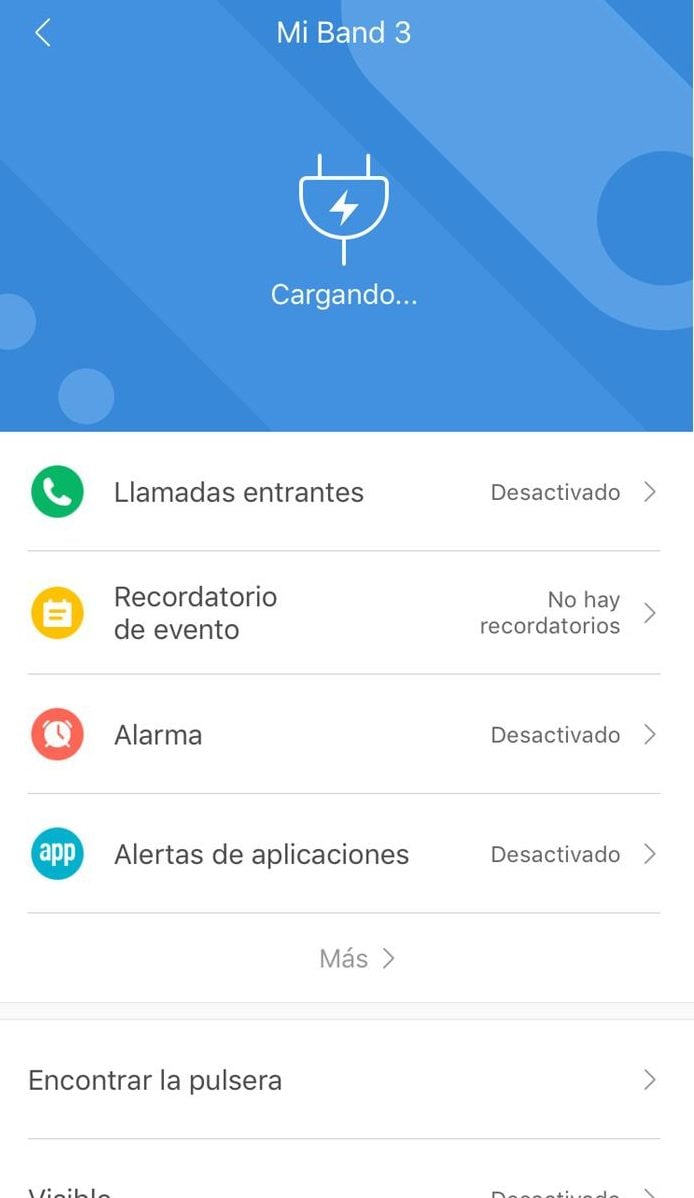This screenshot has height=1198, width=694.
Task: Go back from Mi Band 3 screen
Action: tap(42, 33)
